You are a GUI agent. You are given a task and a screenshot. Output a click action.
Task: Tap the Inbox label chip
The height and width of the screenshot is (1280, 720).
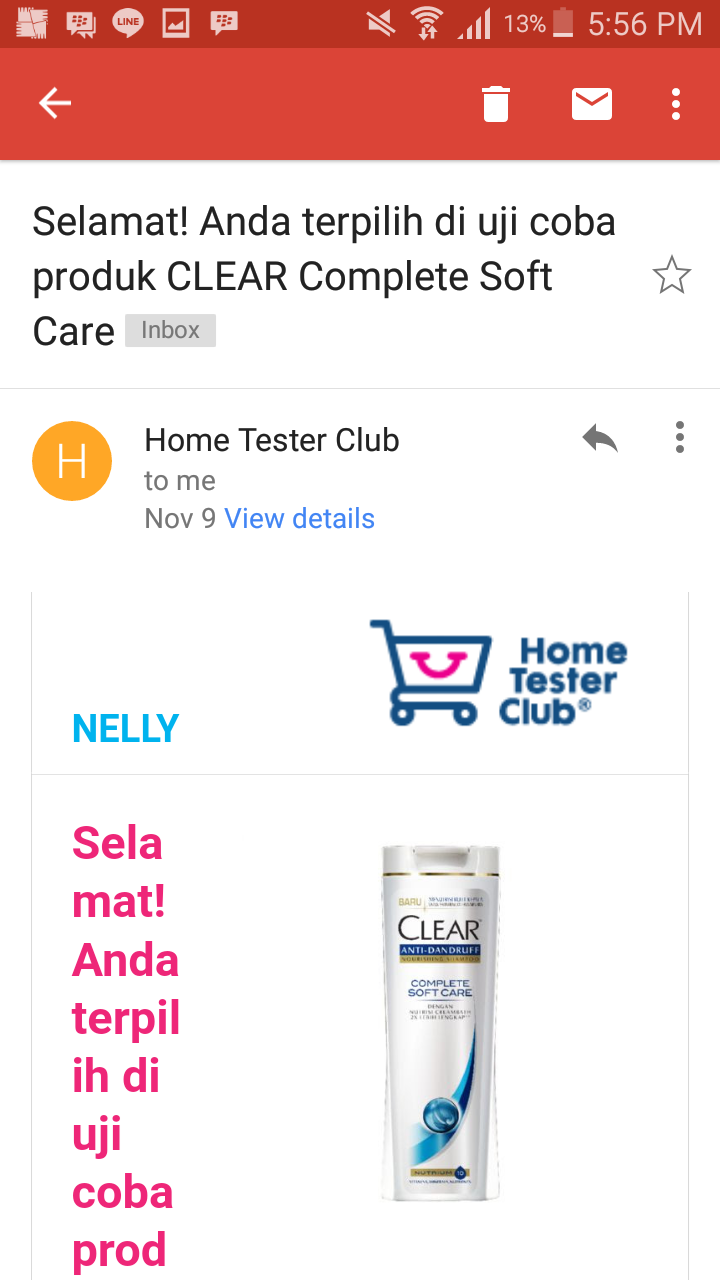[170, 330]
